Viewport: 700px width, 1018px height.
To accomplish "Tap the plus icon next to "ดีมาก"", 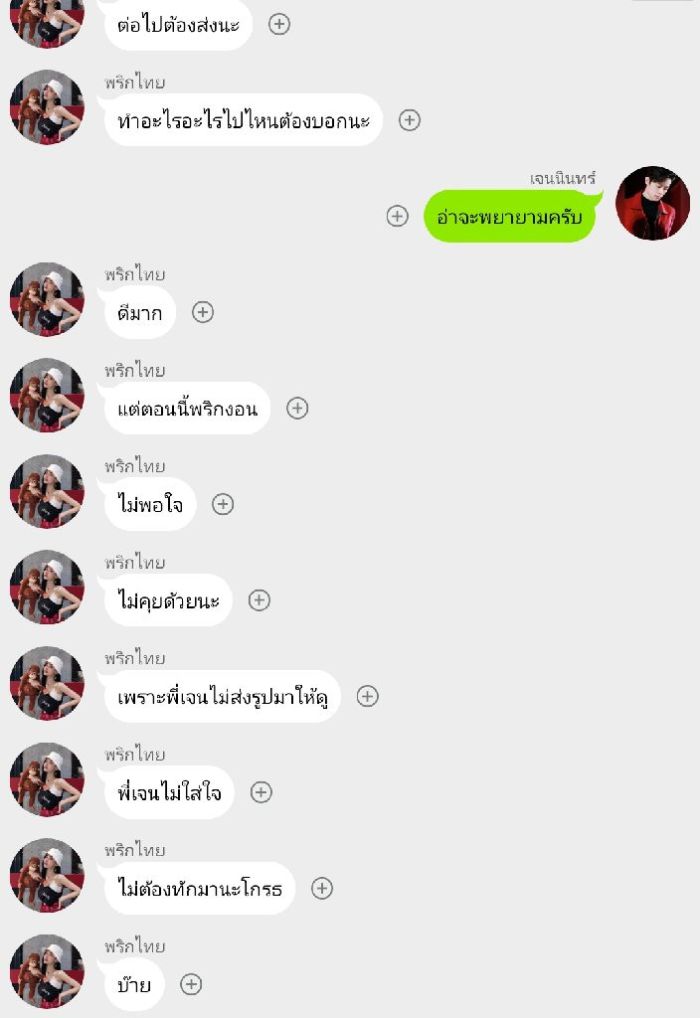I will pyautogui.click(x=203, y=312).
